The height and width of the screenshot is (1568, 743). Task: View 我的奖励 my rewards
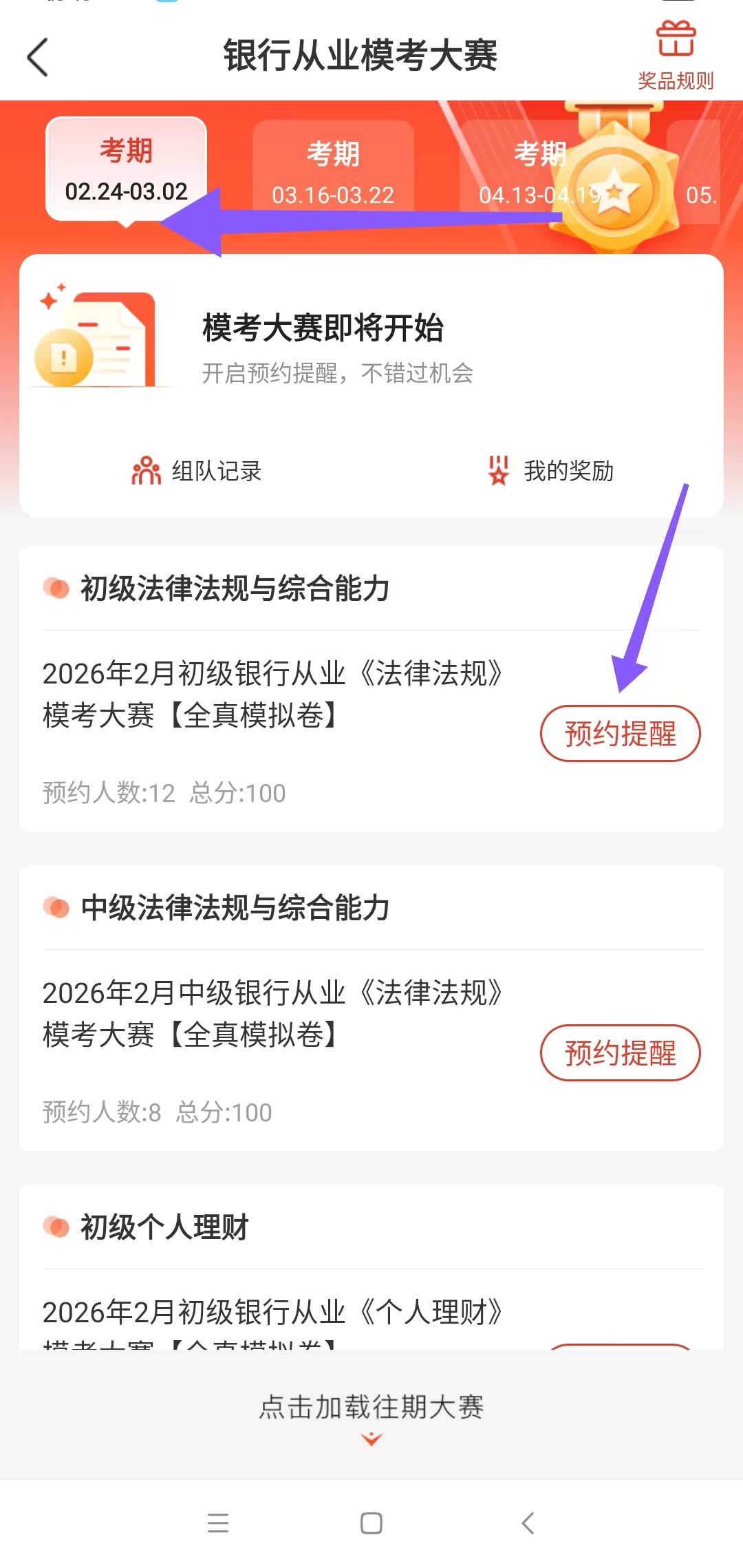point(551,472)
